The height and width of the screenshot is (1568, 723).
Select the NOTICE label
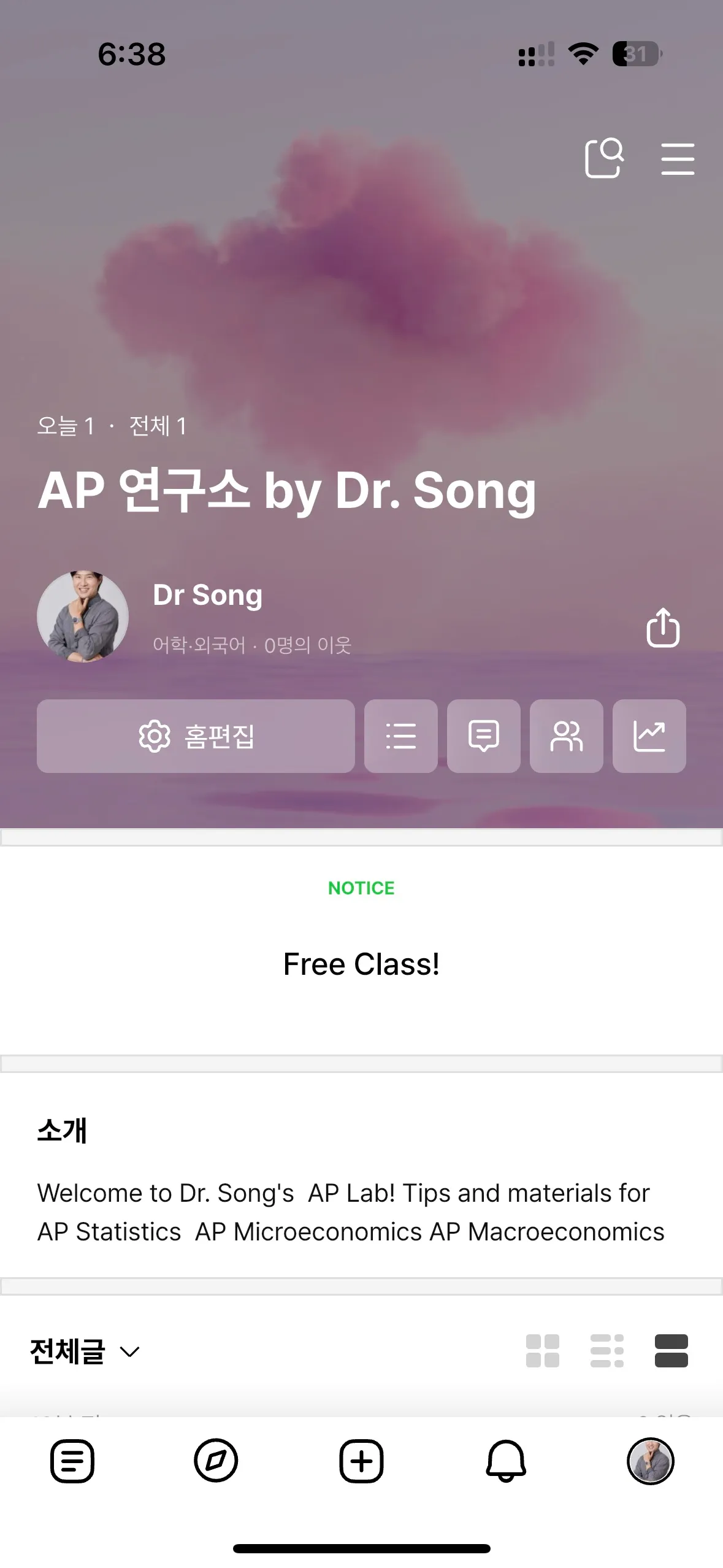(x=361, y=888)
